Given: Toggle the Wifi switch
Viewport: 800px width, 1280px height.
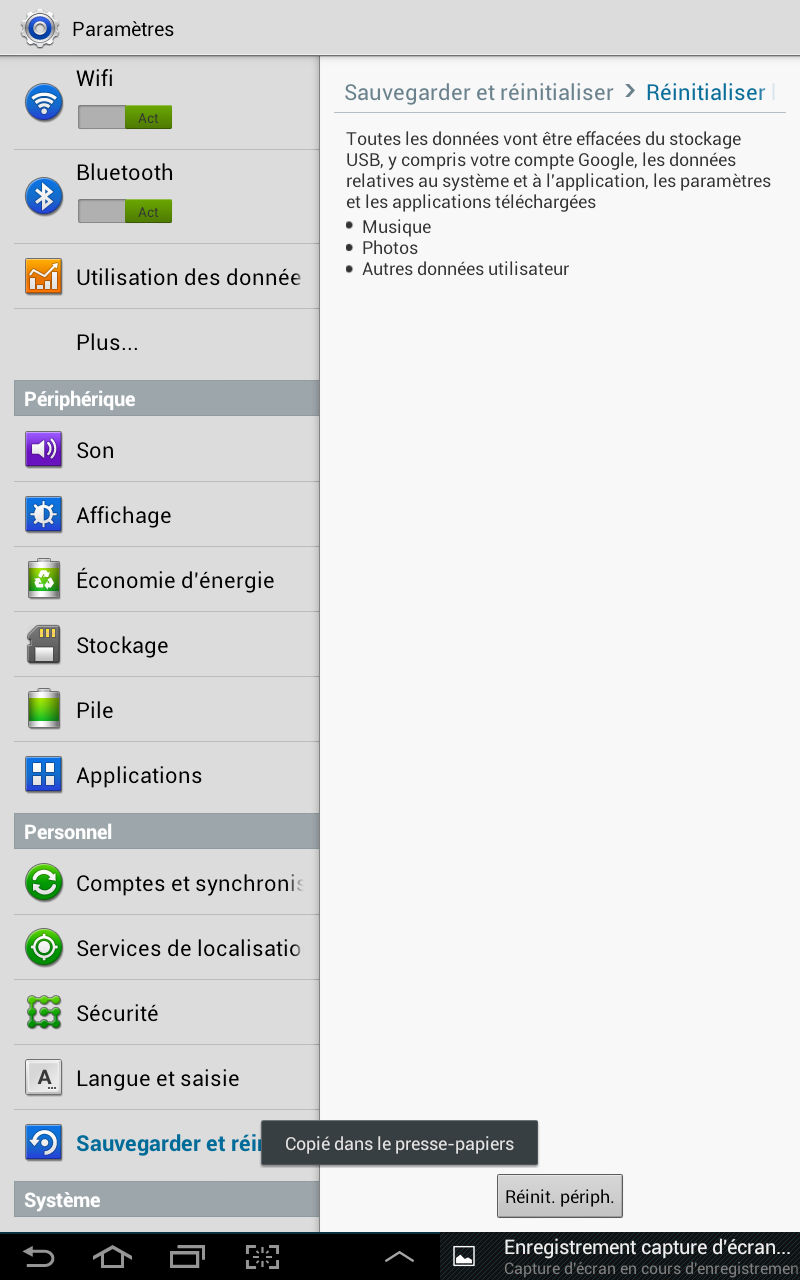Looking at the screenshot, I should click(x=125, y=117).
